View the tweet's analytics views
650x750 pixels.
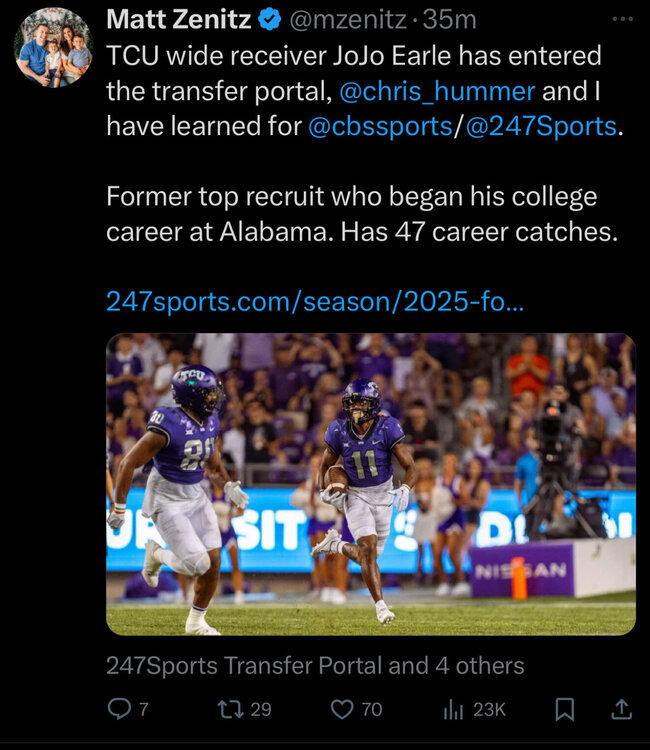(x=455, y=709)
